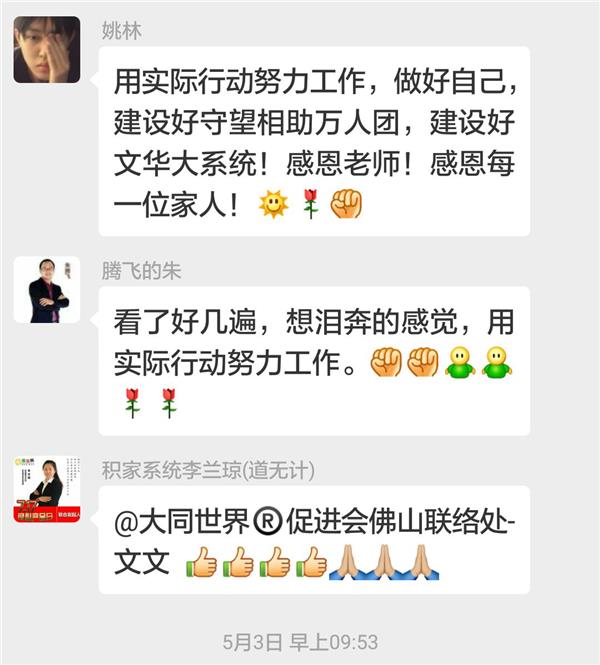
Task: Open 积家系统李兰琼's profile avatar
Action: pyautogui.click(x=46, y=489)
